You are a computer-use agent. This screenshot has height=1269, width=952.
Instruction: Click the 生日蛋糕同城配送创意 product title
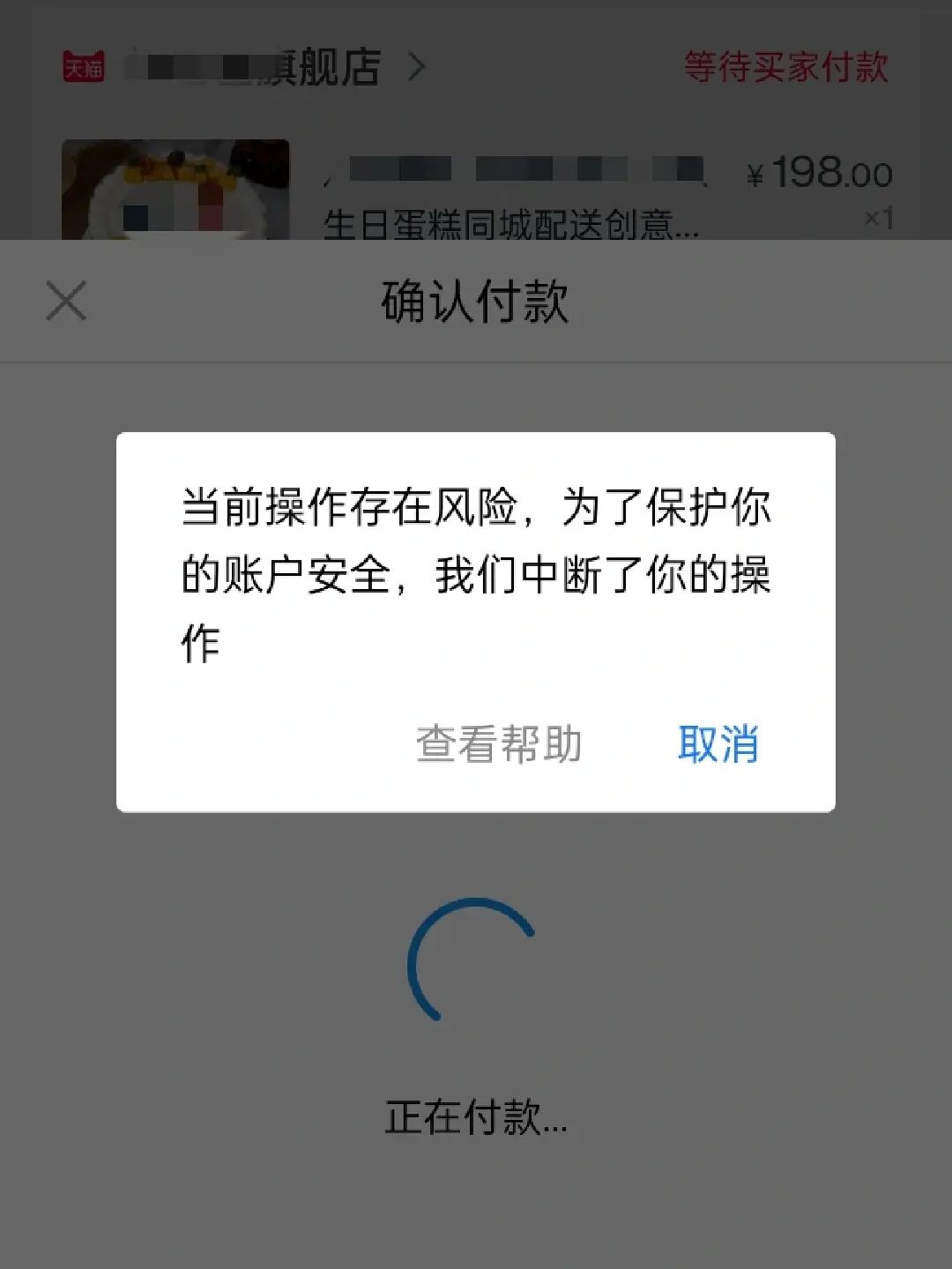click(x=507, y=222)
